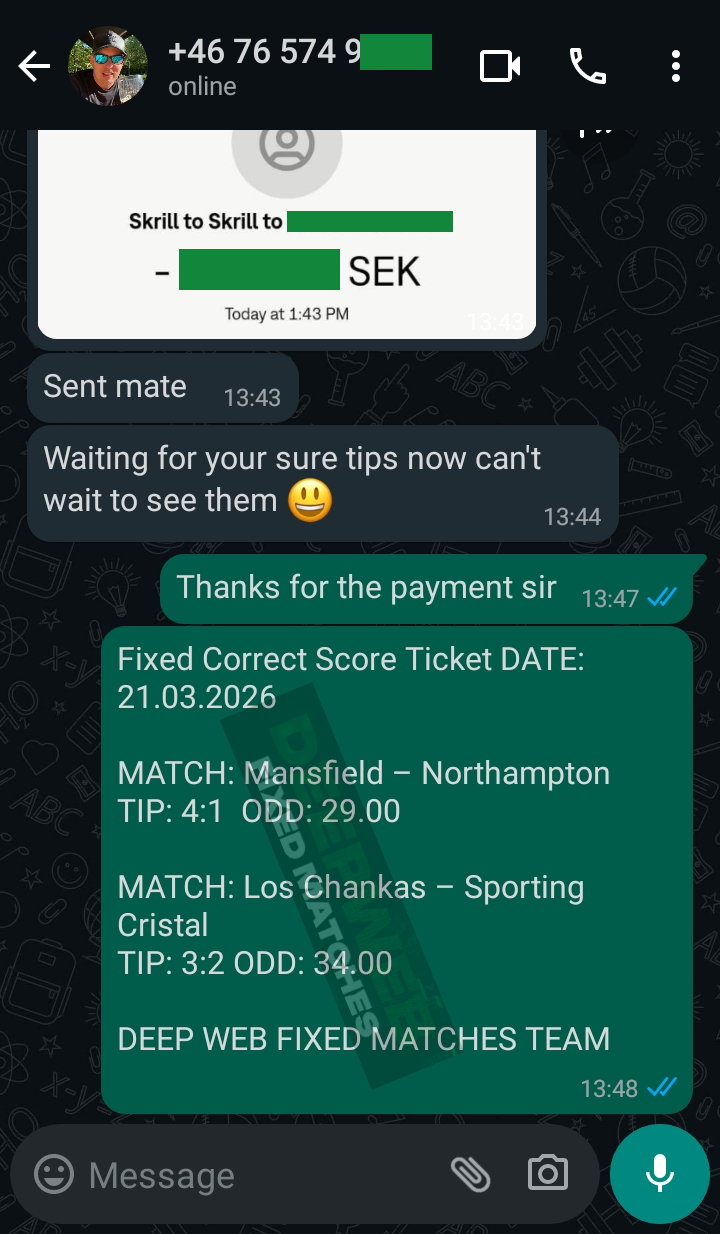Tap 'Today at 1:43 PM' on the receipt
720x1234 pixels.
[x=287, y=312]
